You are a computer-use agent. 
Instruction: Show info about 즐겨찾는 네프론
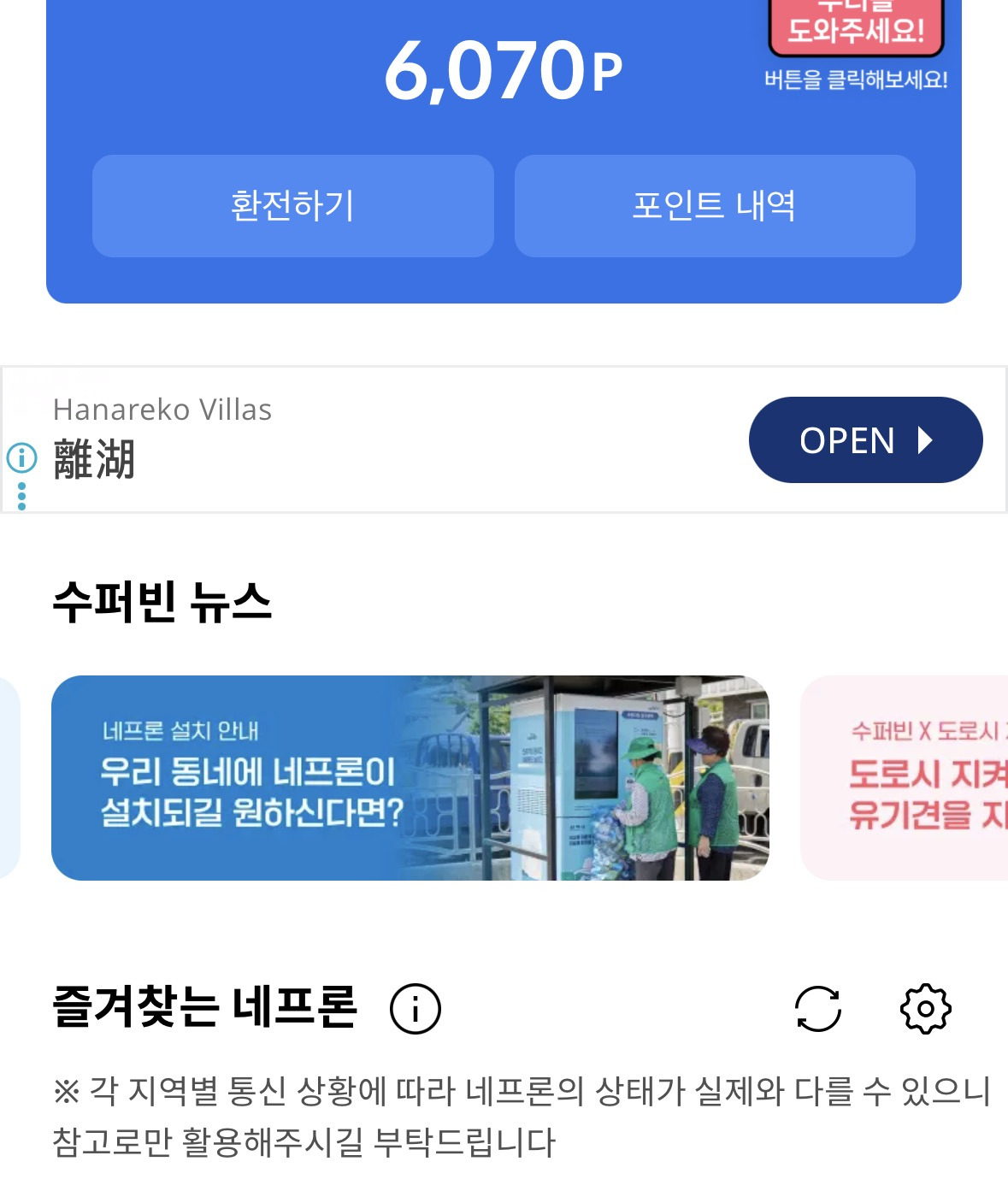pos(416,1009)
